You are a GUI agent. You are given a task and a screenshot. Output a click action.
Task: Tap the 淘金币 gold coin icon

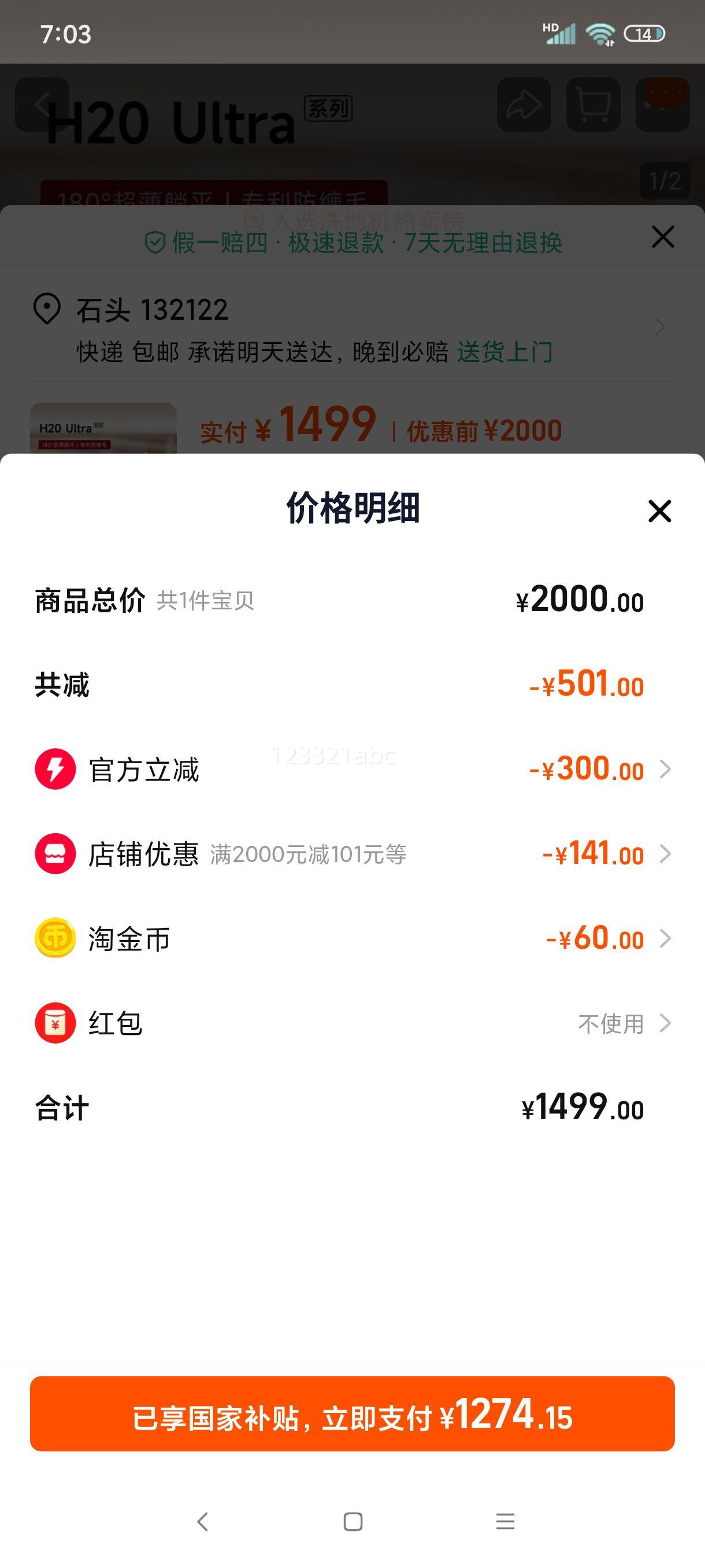[55, 938]
